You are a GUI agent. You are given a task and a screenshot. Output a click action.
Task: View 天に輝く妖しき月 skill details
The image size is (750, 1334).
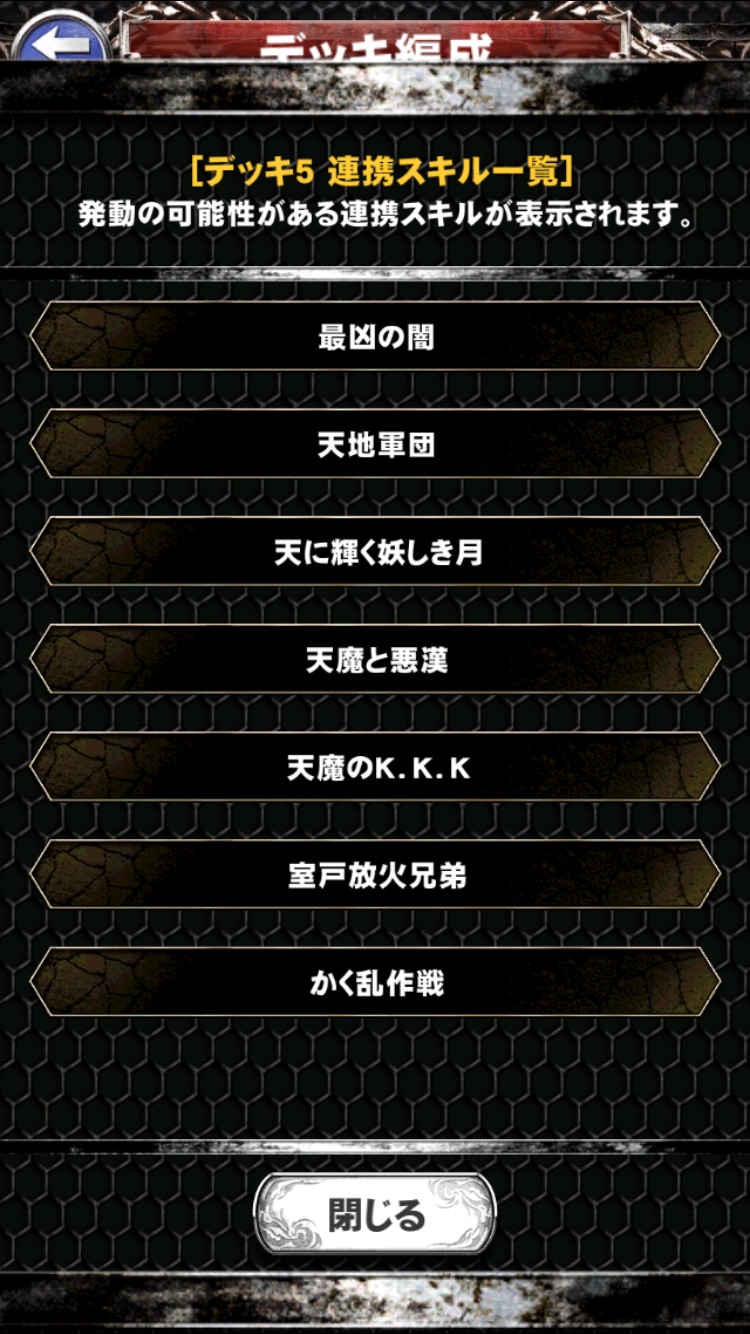click(375, 552)
